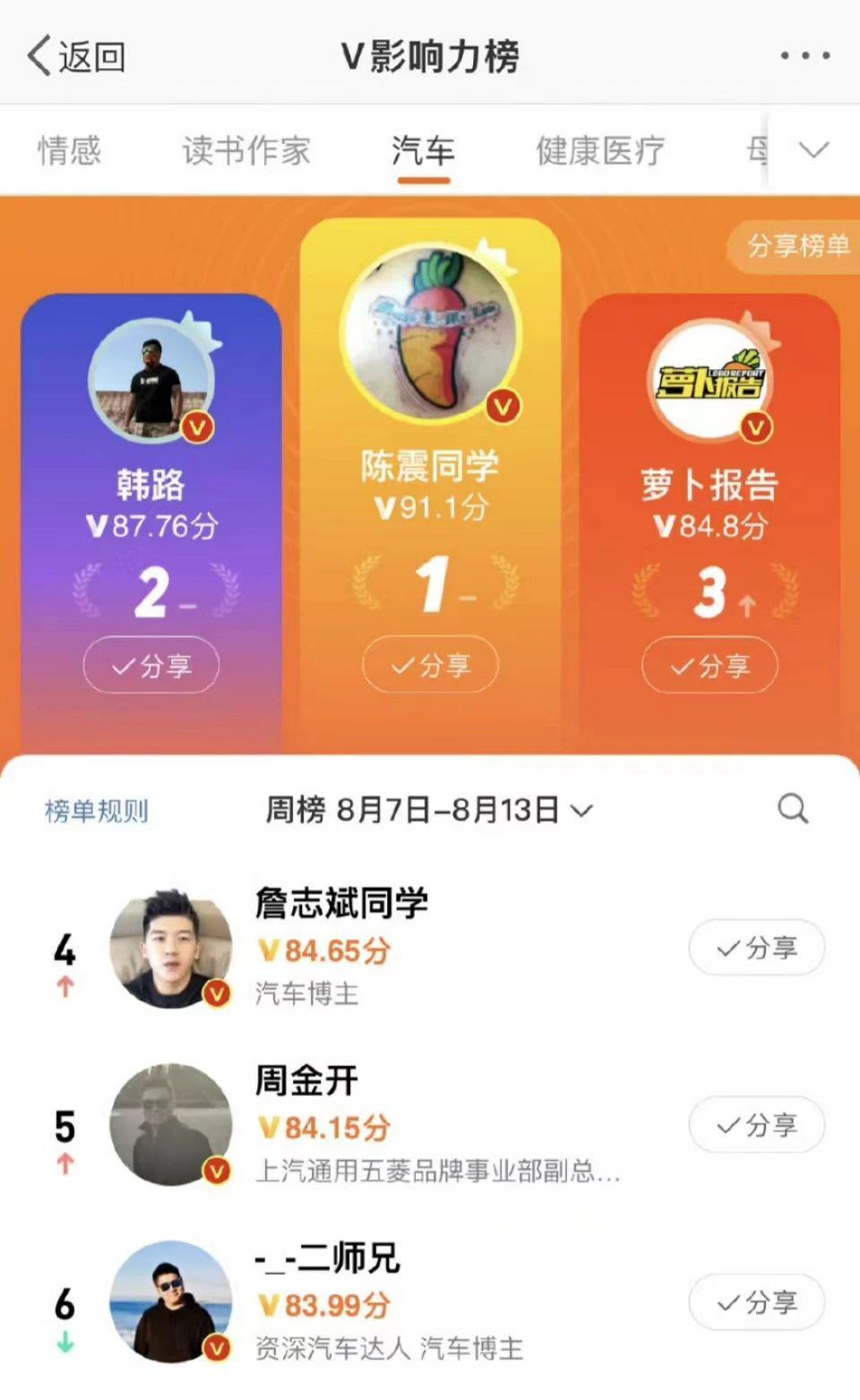This screenshot has width=860, height=1400.
Task: Click 周金开's profile avatar
Action: (171, 1122)
